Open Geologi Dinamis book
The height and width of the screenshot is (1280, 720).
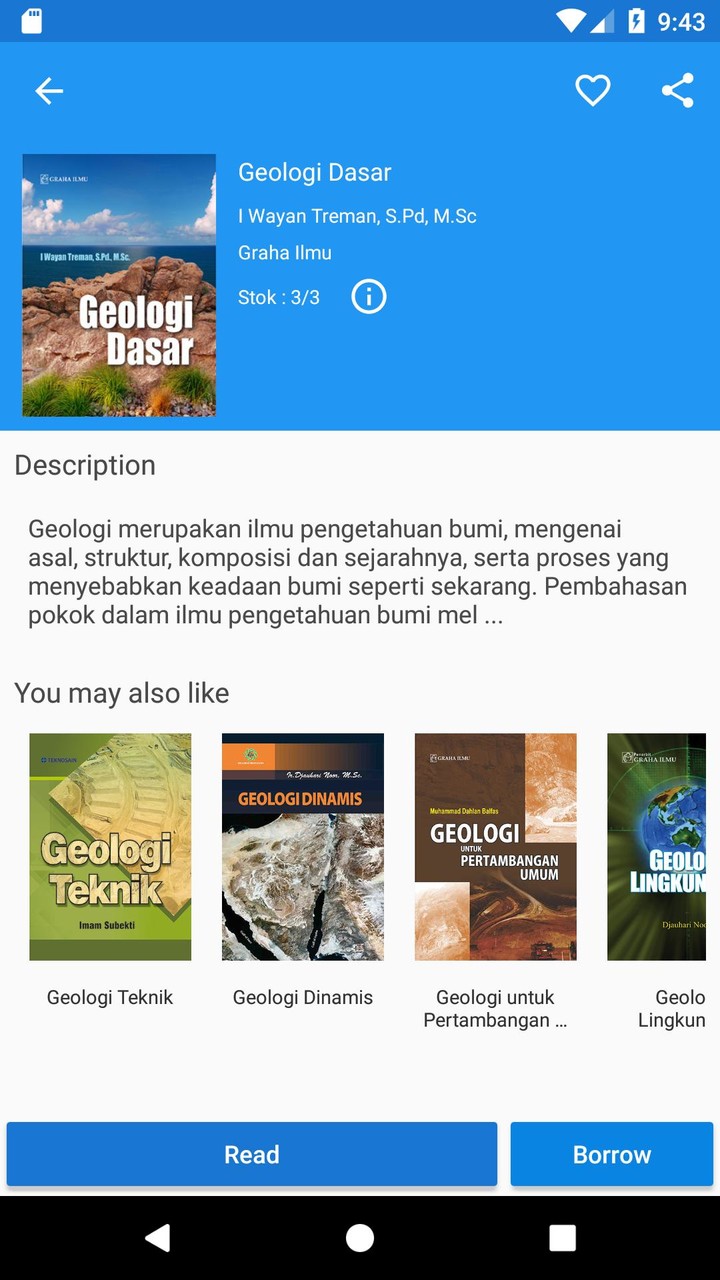pyautogui.click(x=303, y=847)
